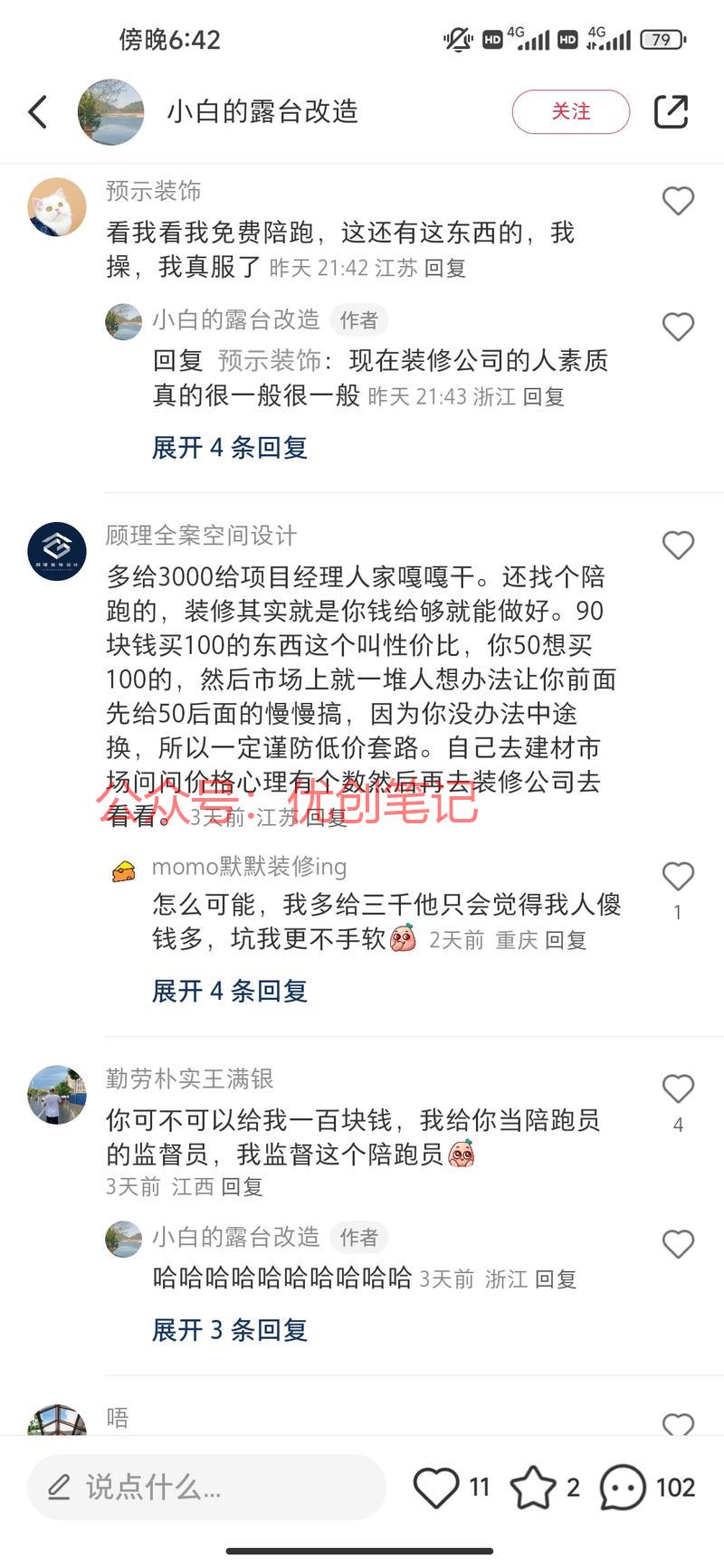Open 顾理全案空间设计's profile avatar
This screenshot has height=1568, width=724.
coord(57,551)
